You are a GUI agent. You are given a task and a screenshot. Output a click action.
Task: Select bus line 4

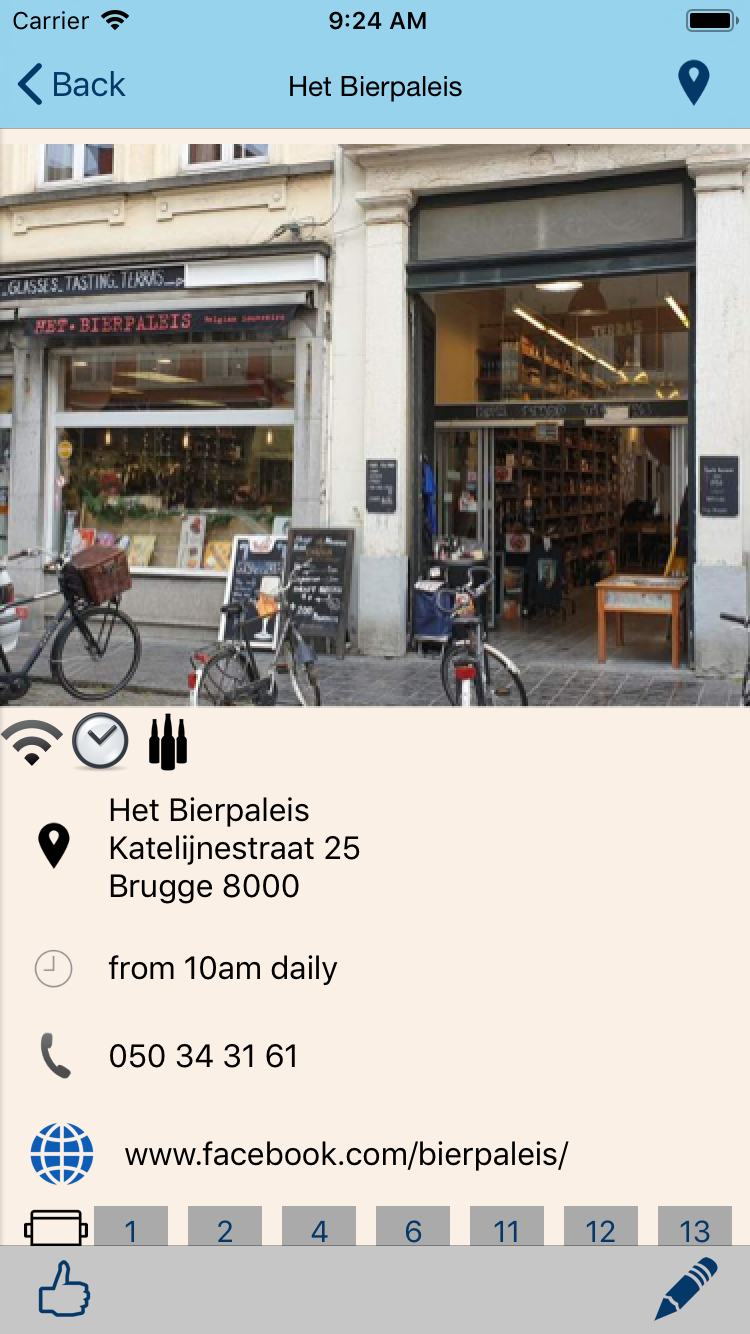[319, 1227]
